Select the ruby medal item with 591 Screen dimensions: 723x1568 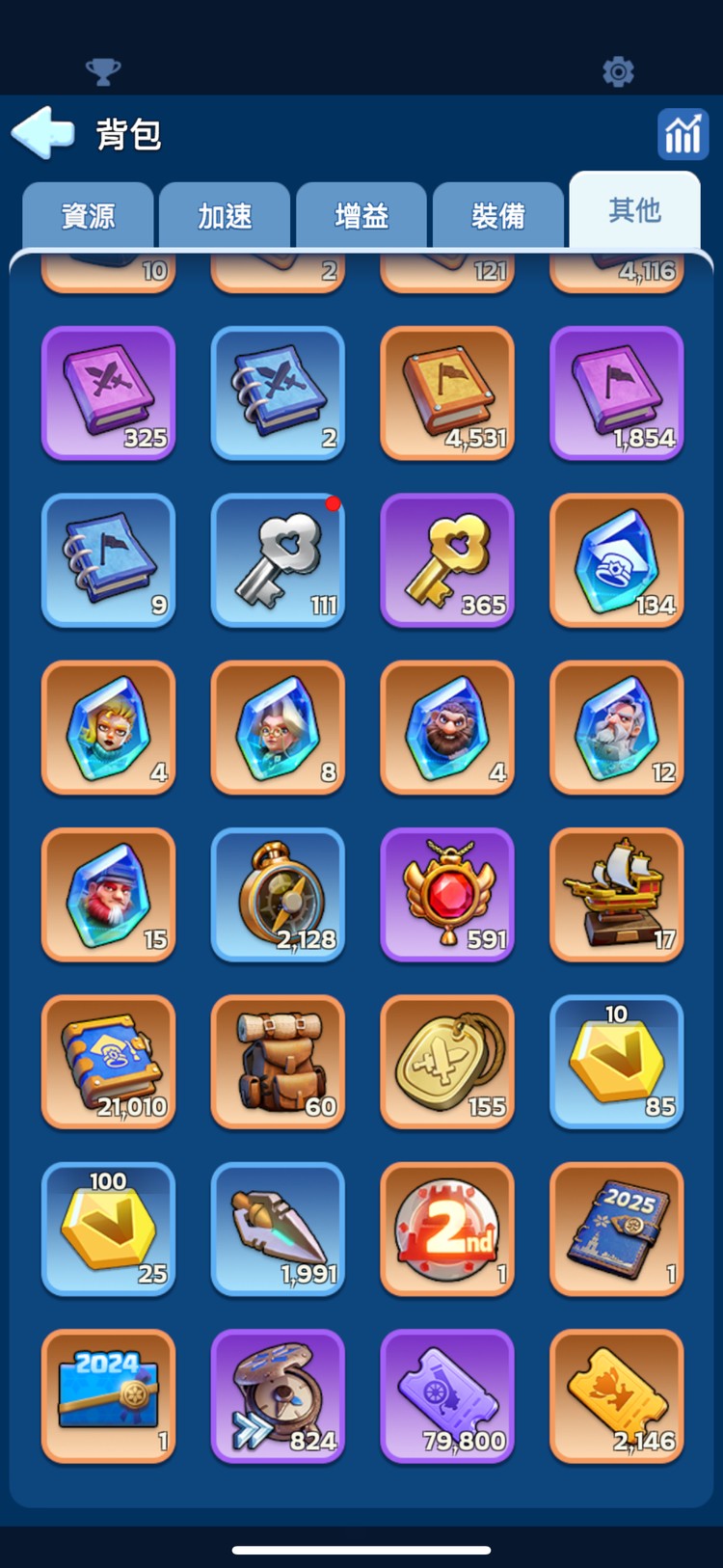tap(447, 895)
